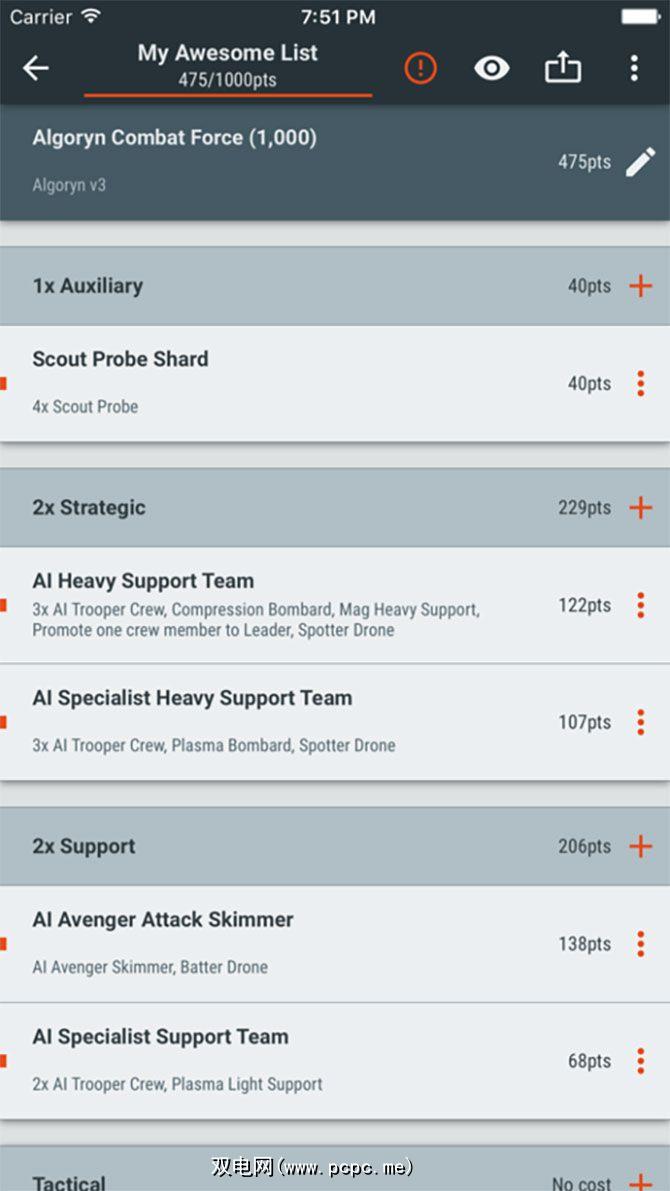Open AI Specialist Heavy Support Team
Screen dimensions: 670x1191
(x=280, y=721)
